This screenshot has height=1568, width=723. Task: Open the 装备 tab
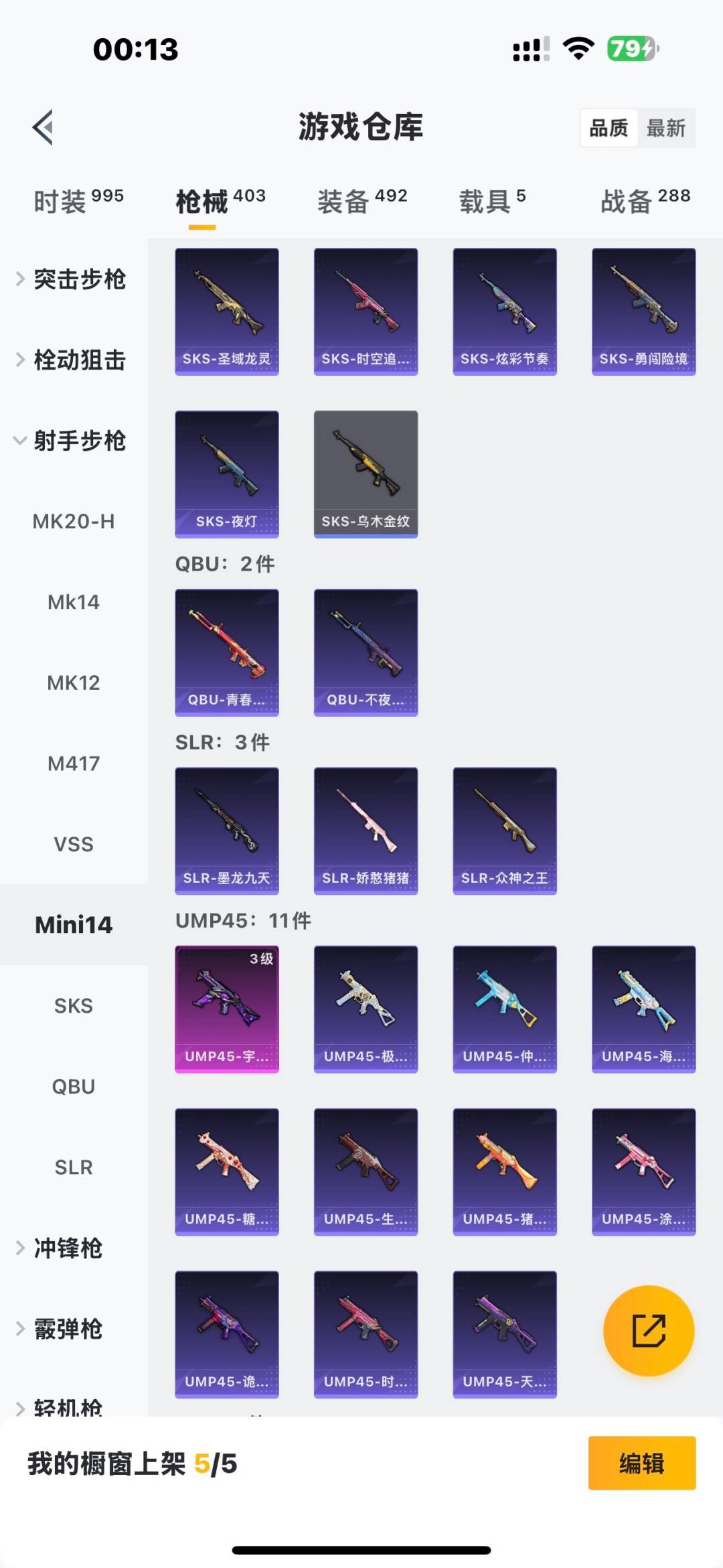(361, 201)
